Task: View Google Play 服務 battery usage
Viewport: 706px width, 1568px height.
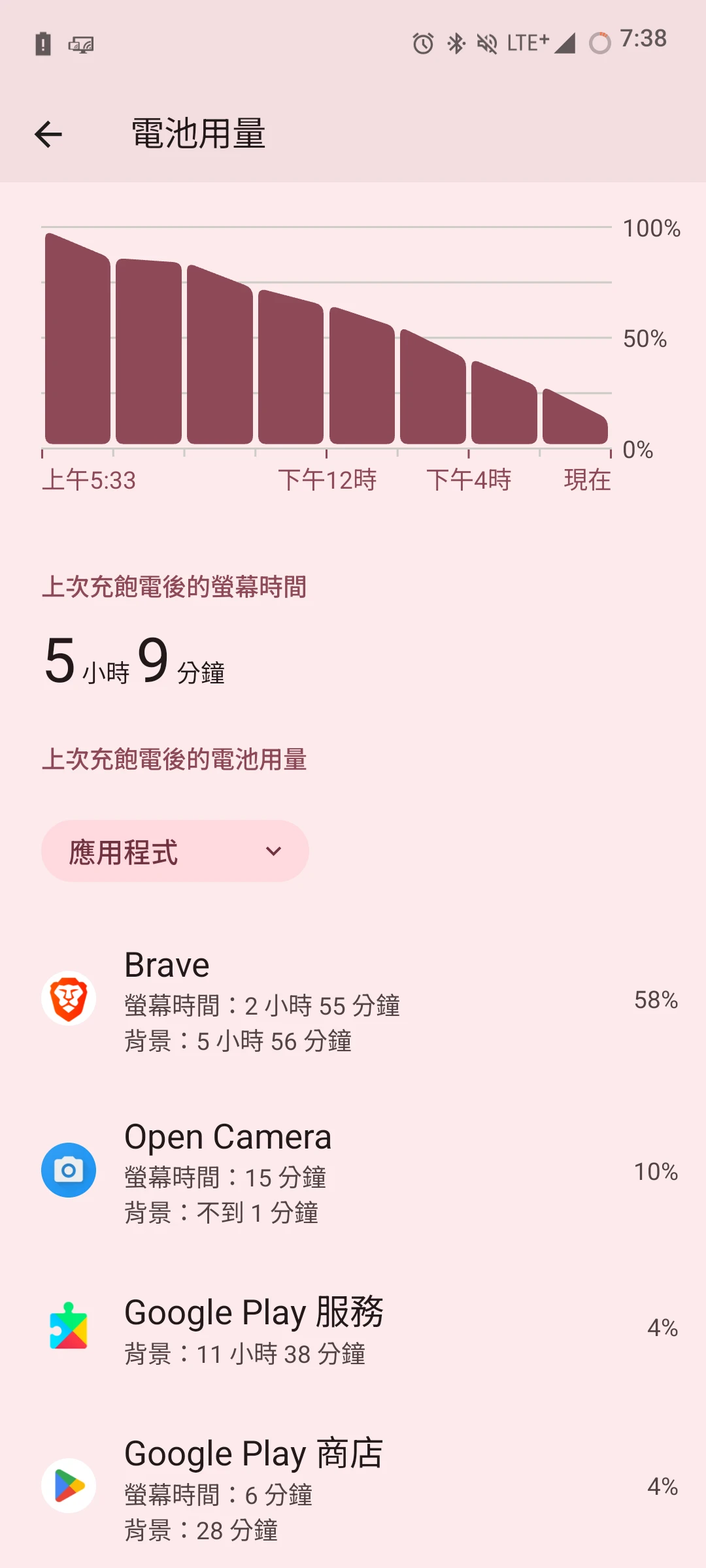Action: point(353,1328)
